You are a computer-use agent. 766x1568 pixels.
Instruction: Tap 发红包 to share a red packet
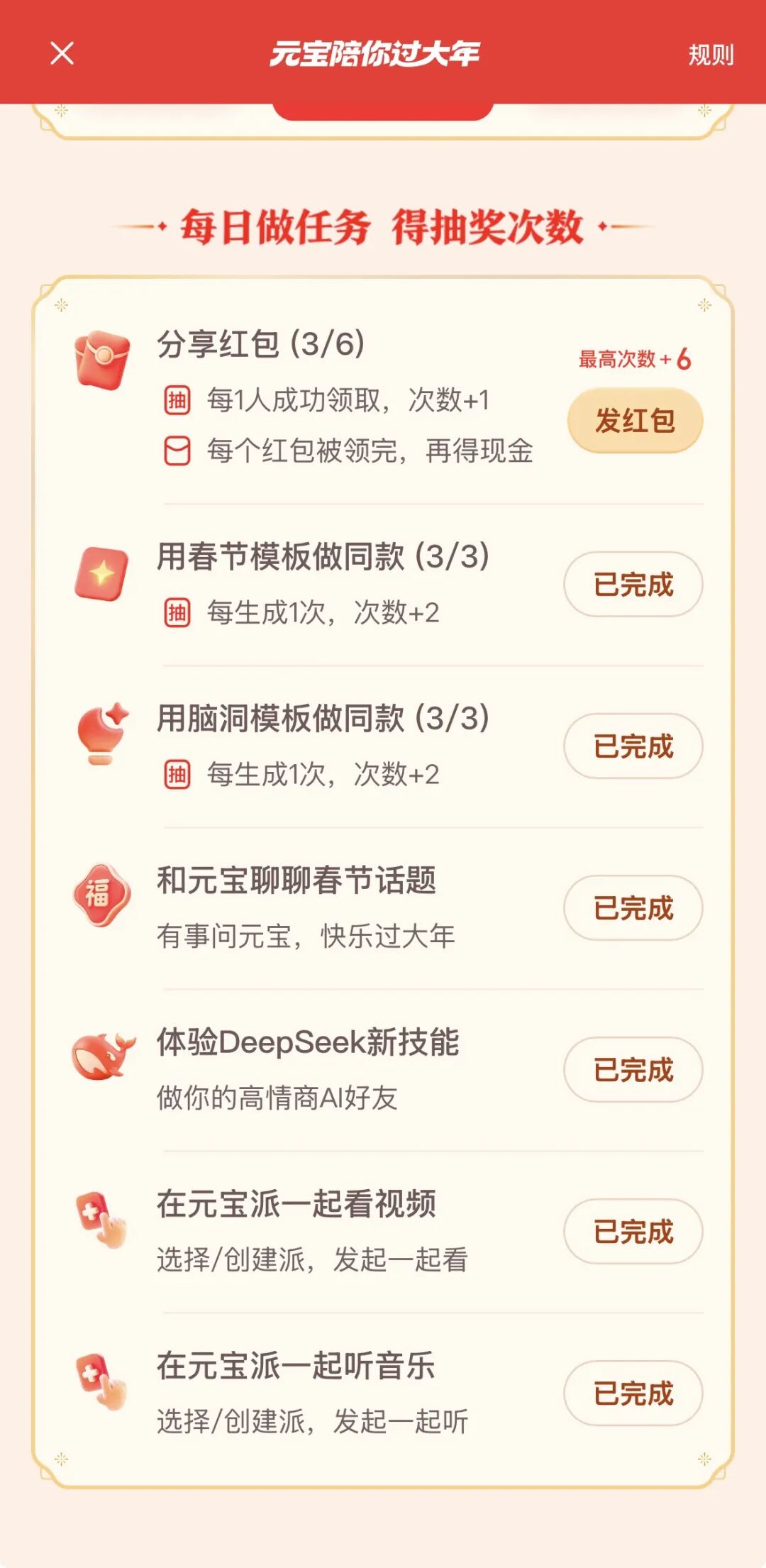pyautogui.click(x=635, y=421)
